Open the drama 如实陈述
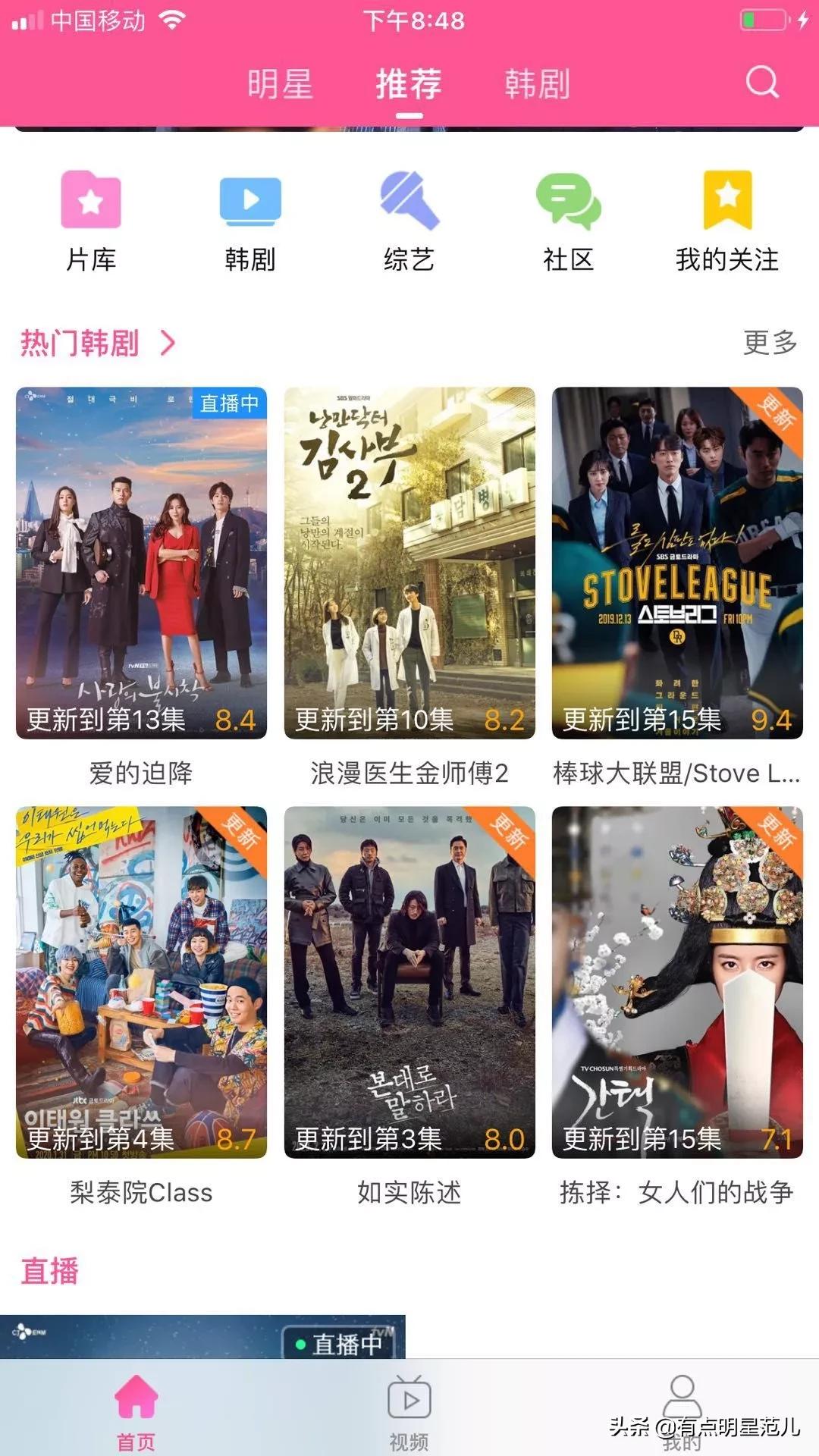 pyautogui.click(x=409, y=982)
